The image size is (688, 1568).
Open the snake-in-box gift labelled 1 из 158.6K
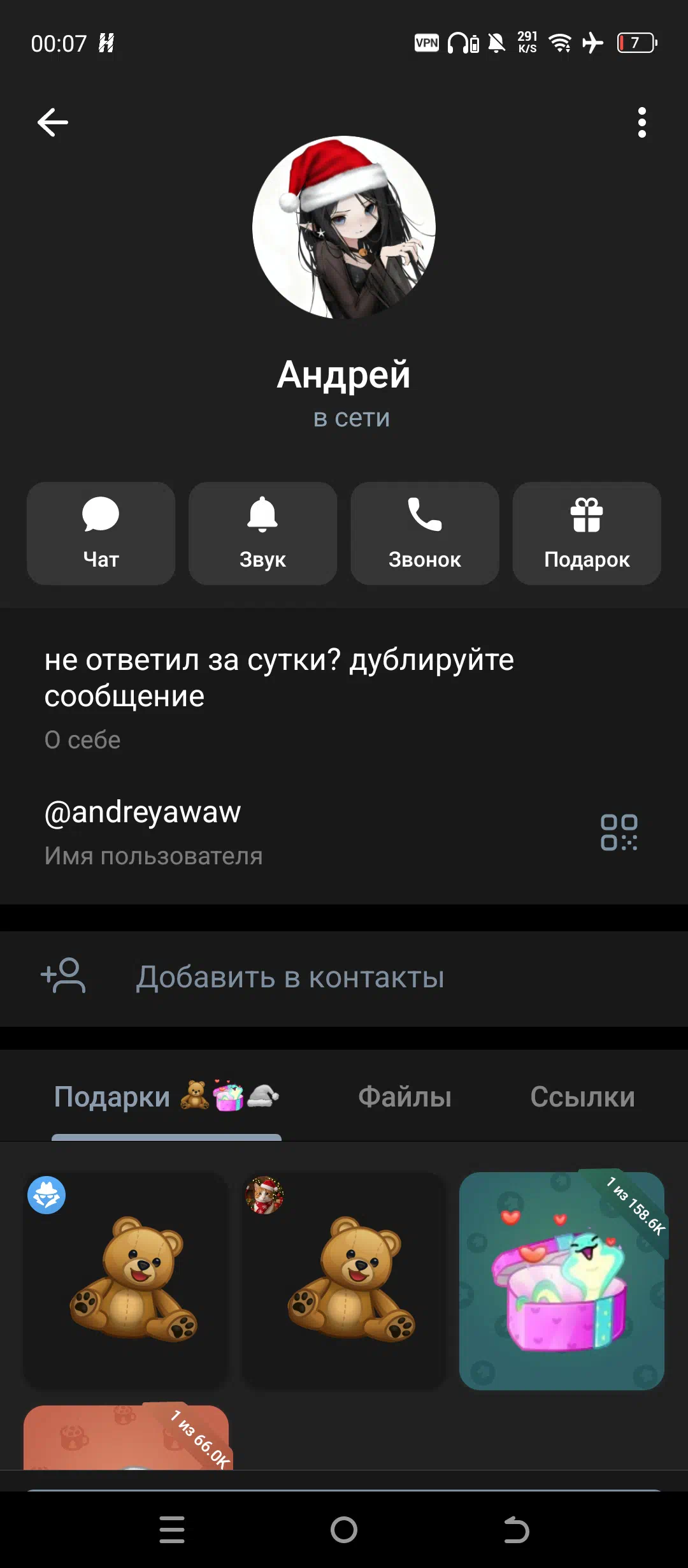click(x=561, y=1280)
